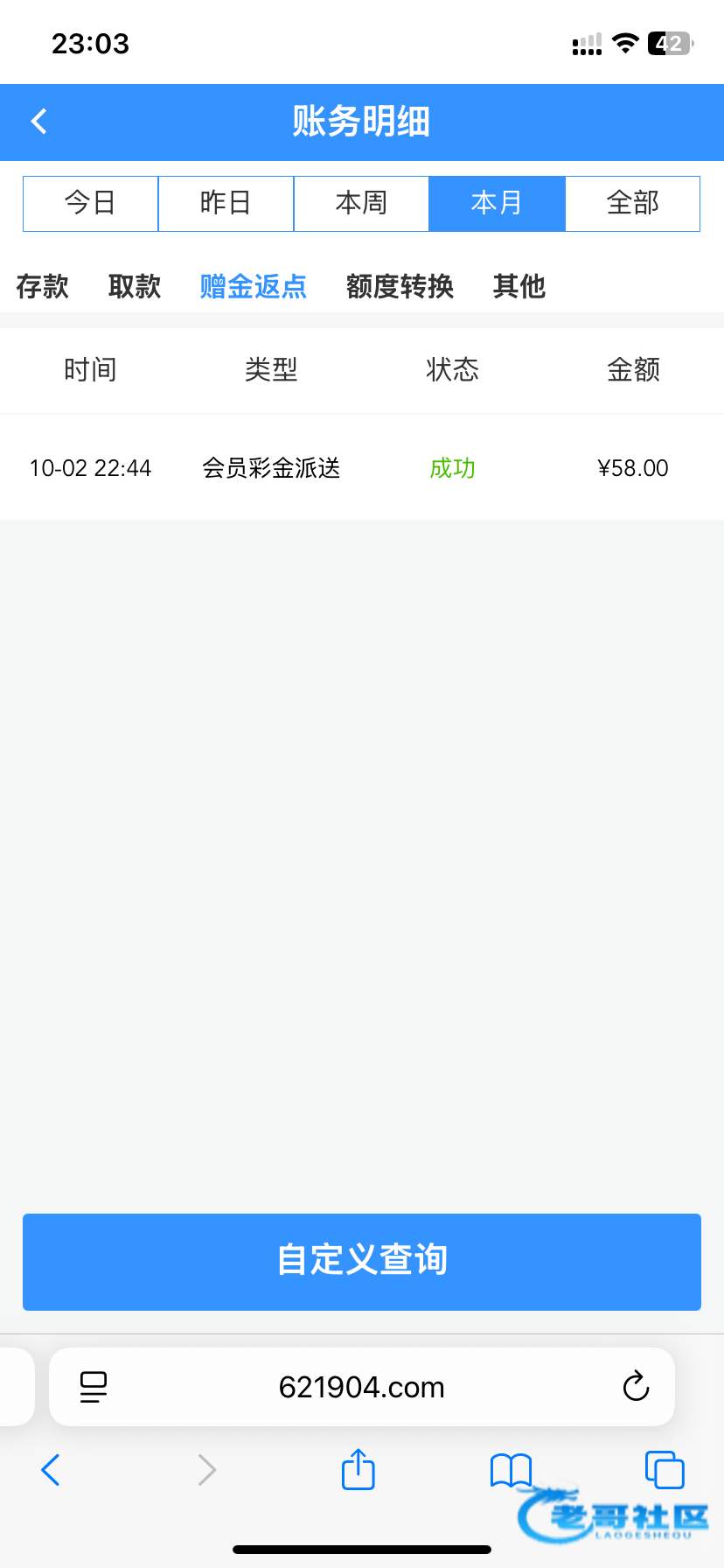View 额度转换 records
Viewport: 724px width, 1568px height.
[400, 286]
